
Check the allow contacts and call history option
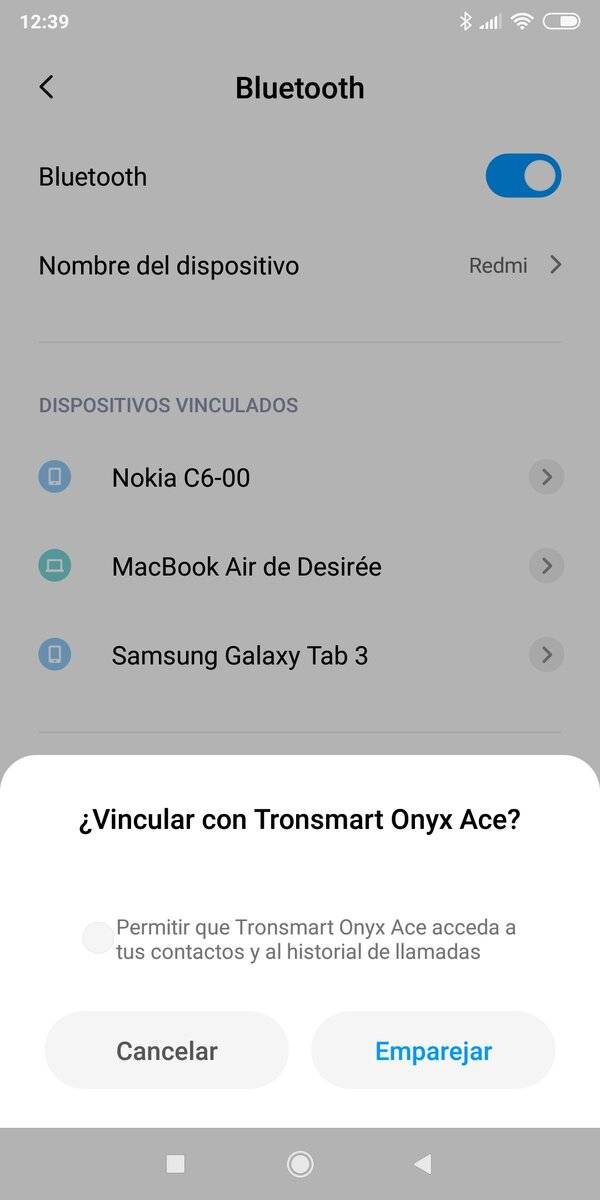pos(98,938)
